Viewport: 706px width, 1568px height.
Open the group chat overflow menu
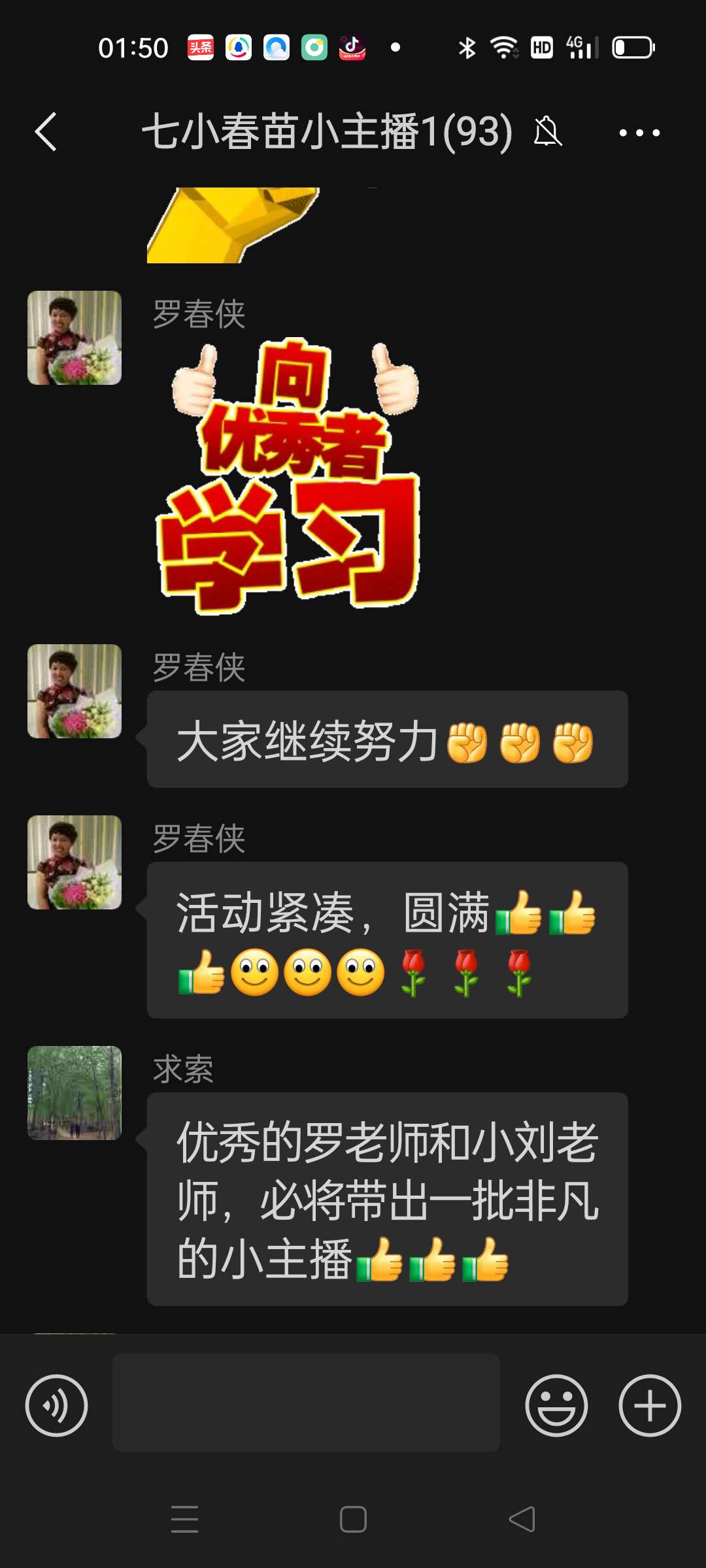tap(639, 133)
